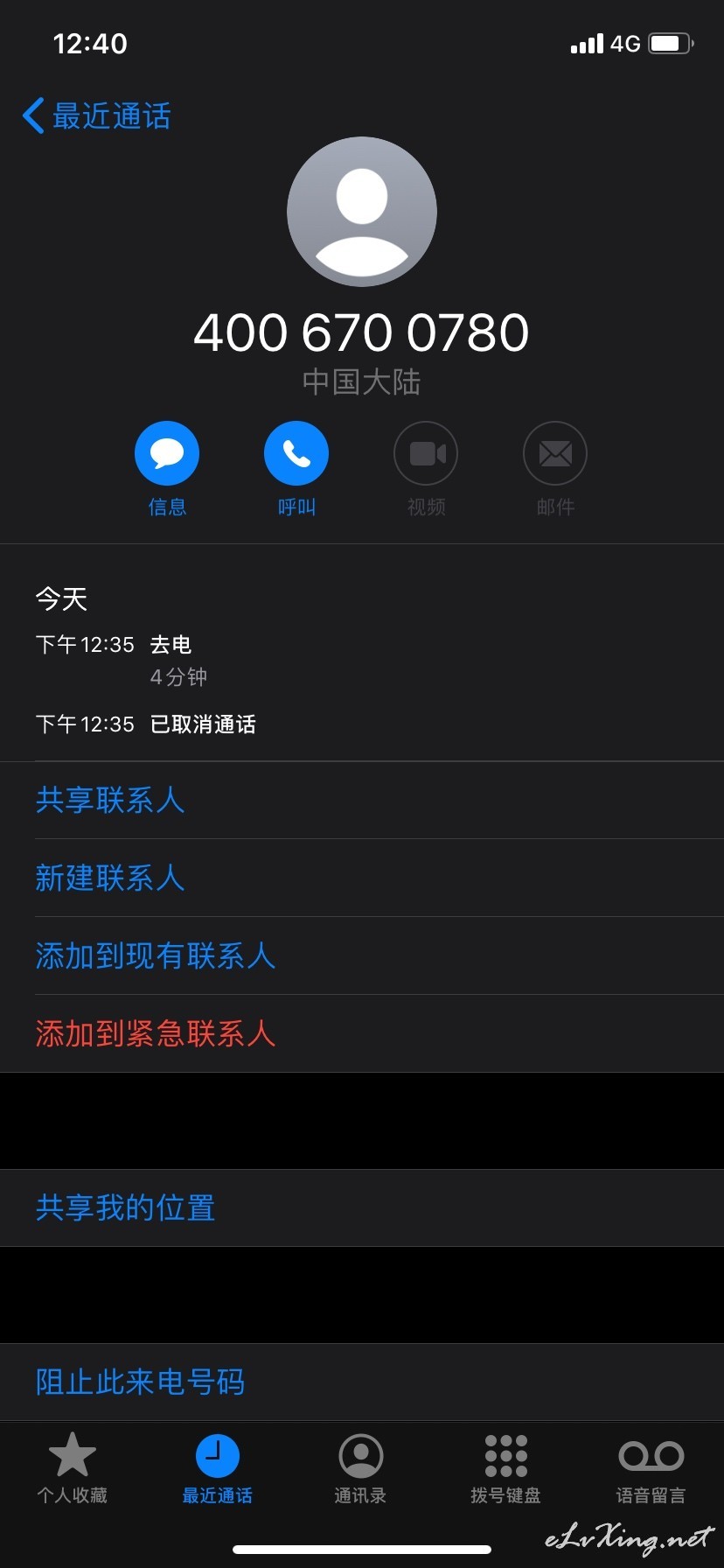Viewport: 724px width, 1568px height.
Task: Tap 共享联系人
Action: 362,800
